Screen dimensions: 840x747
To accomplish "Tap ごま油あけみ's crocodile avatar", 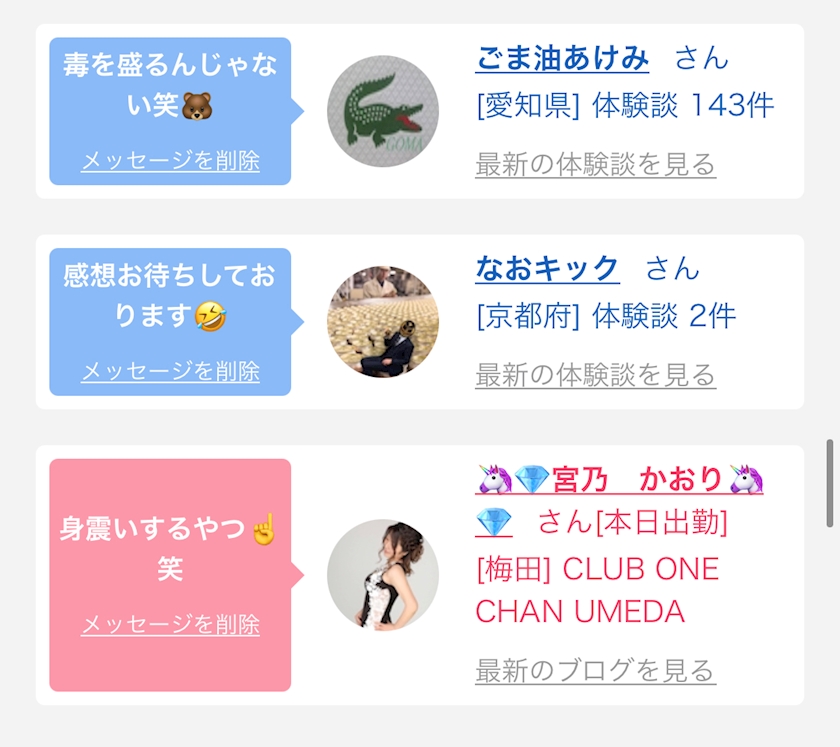I will pos(383,111).
